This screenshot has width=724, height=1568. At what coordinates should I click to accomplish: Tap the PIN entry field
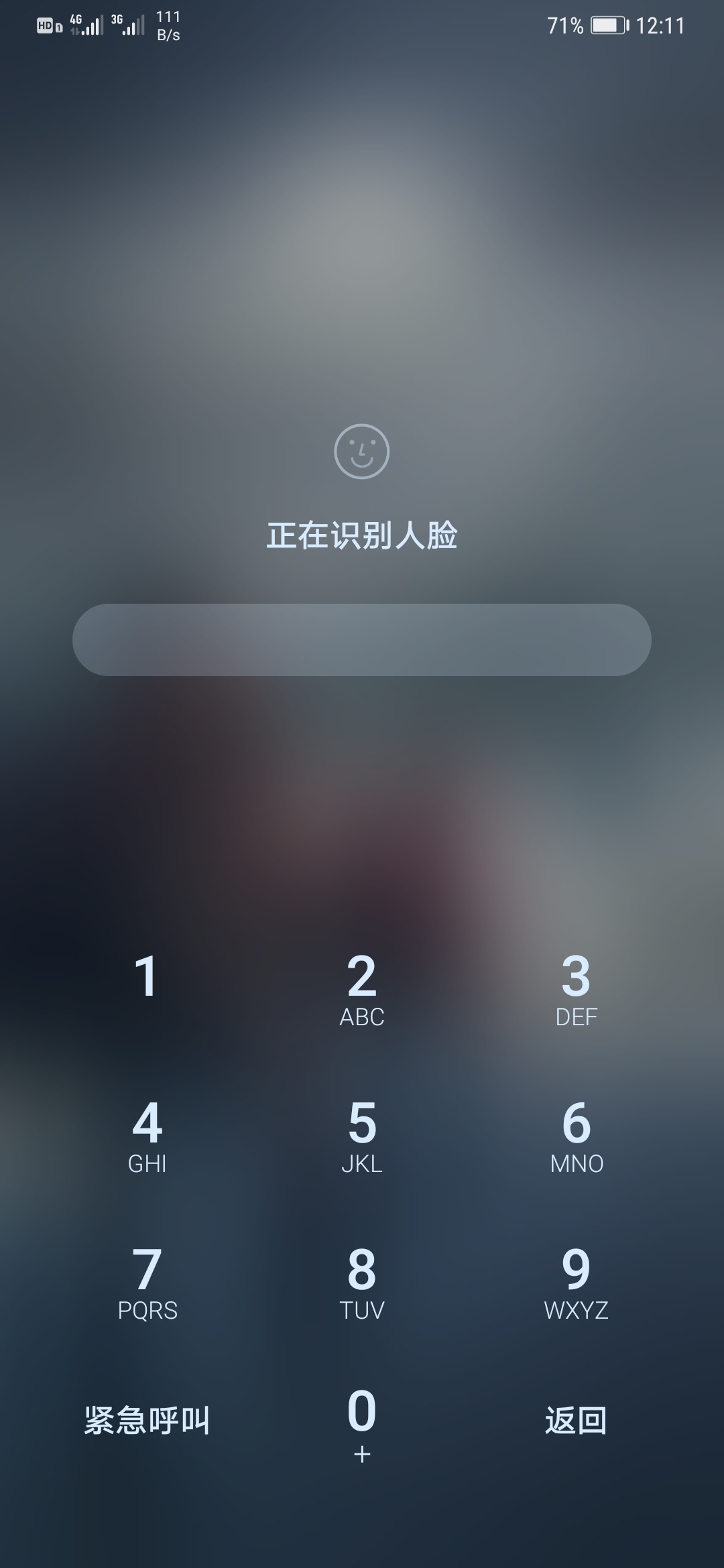(x=362, y=640)
